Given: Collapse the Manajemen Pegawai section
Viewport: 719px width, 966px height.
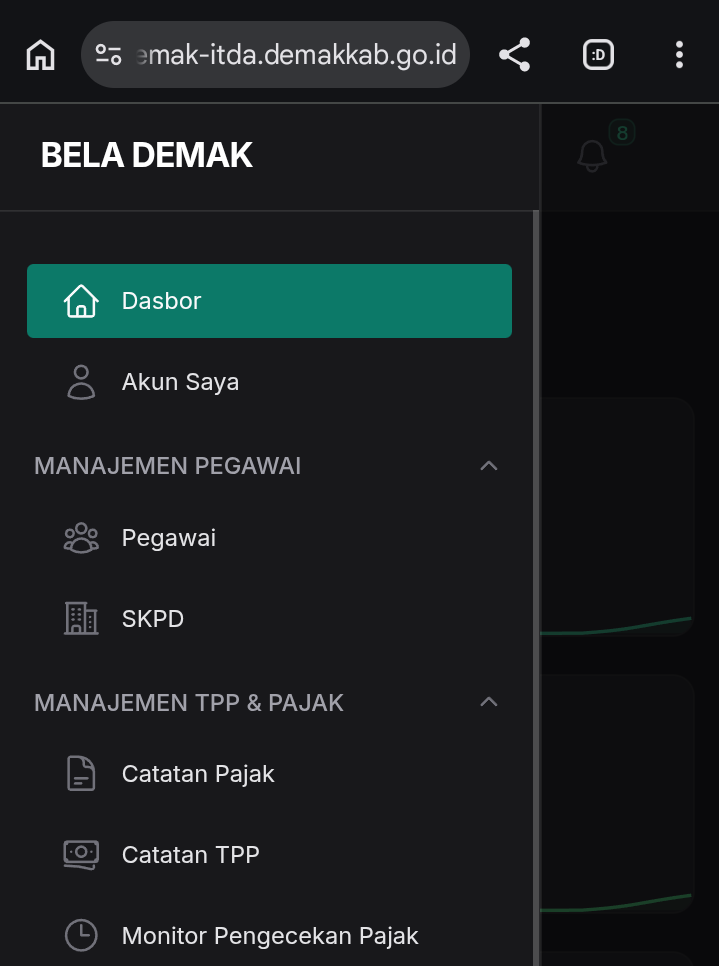Looking at the screenshot, I should coord(488,466).
